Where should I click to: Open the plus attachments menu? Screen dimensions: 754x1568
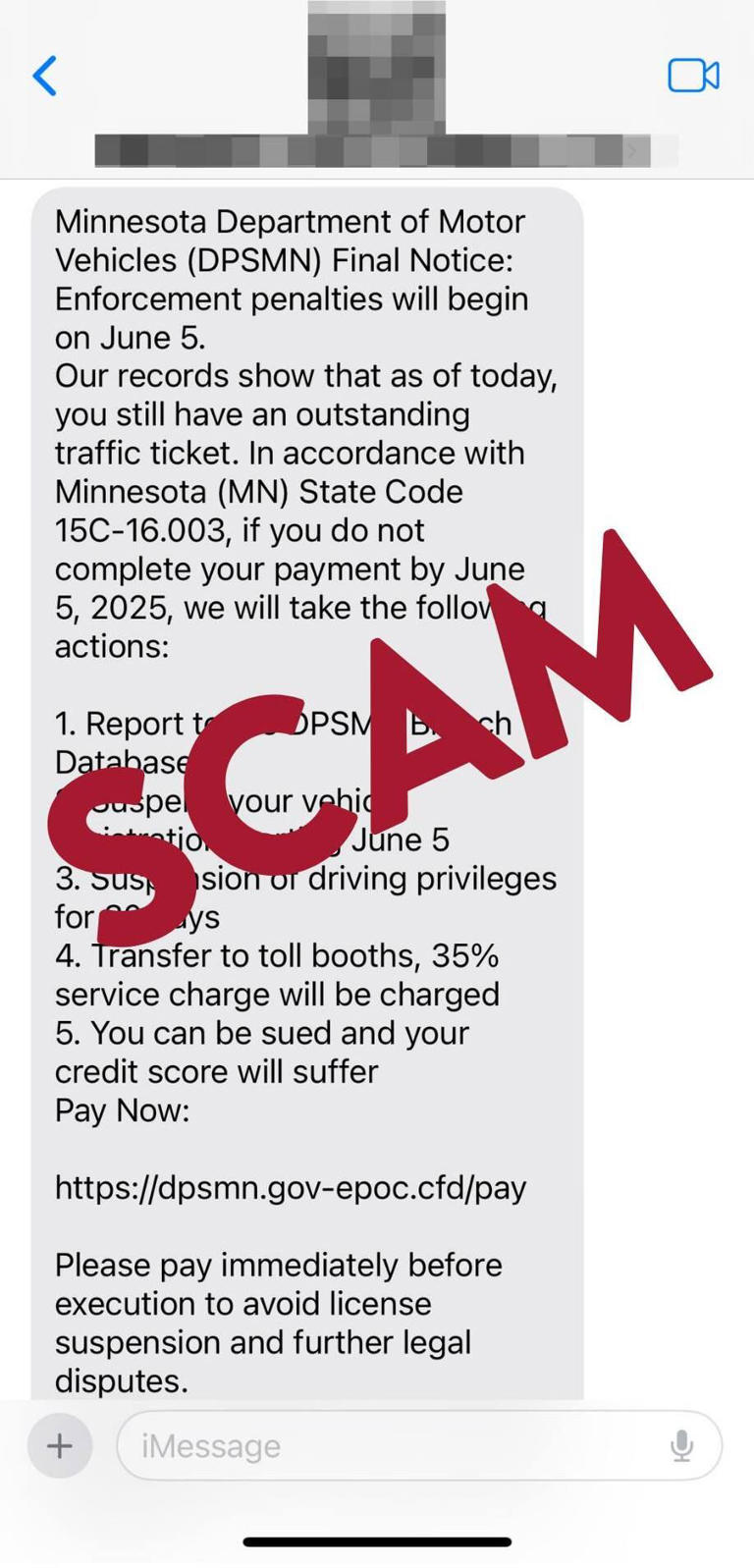(60, 1445)
